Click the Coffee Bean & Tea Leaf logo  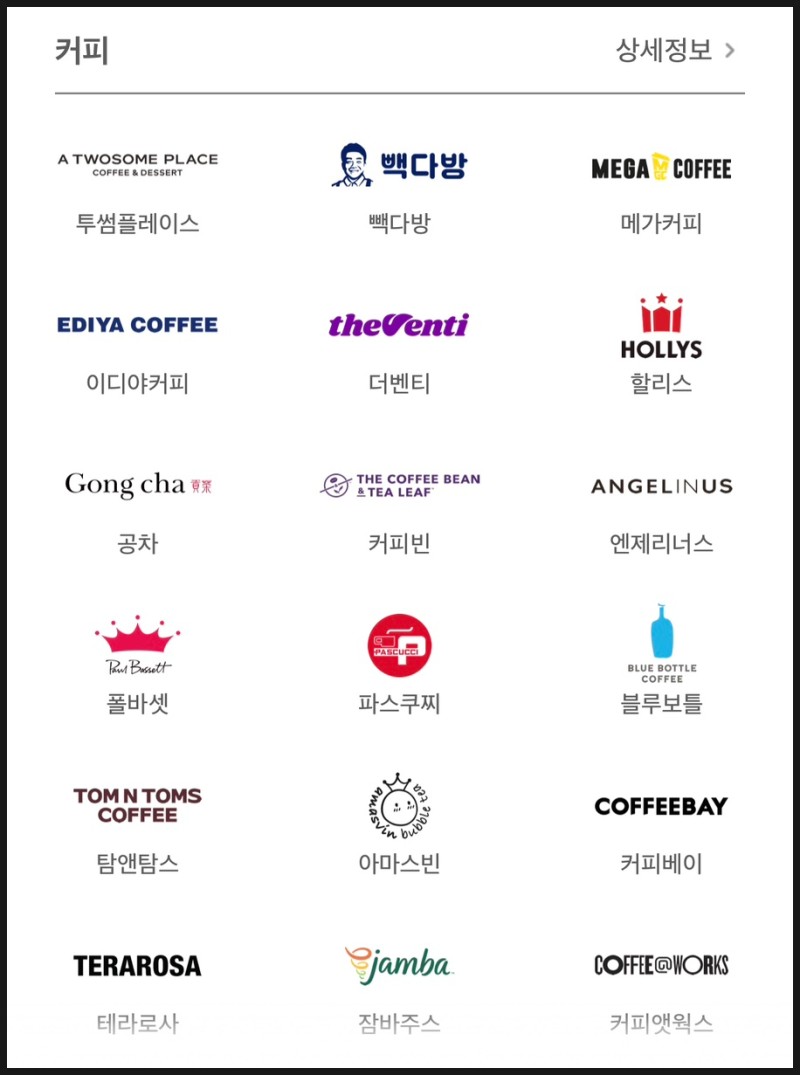pyautogui.click(x=399, y=484)
